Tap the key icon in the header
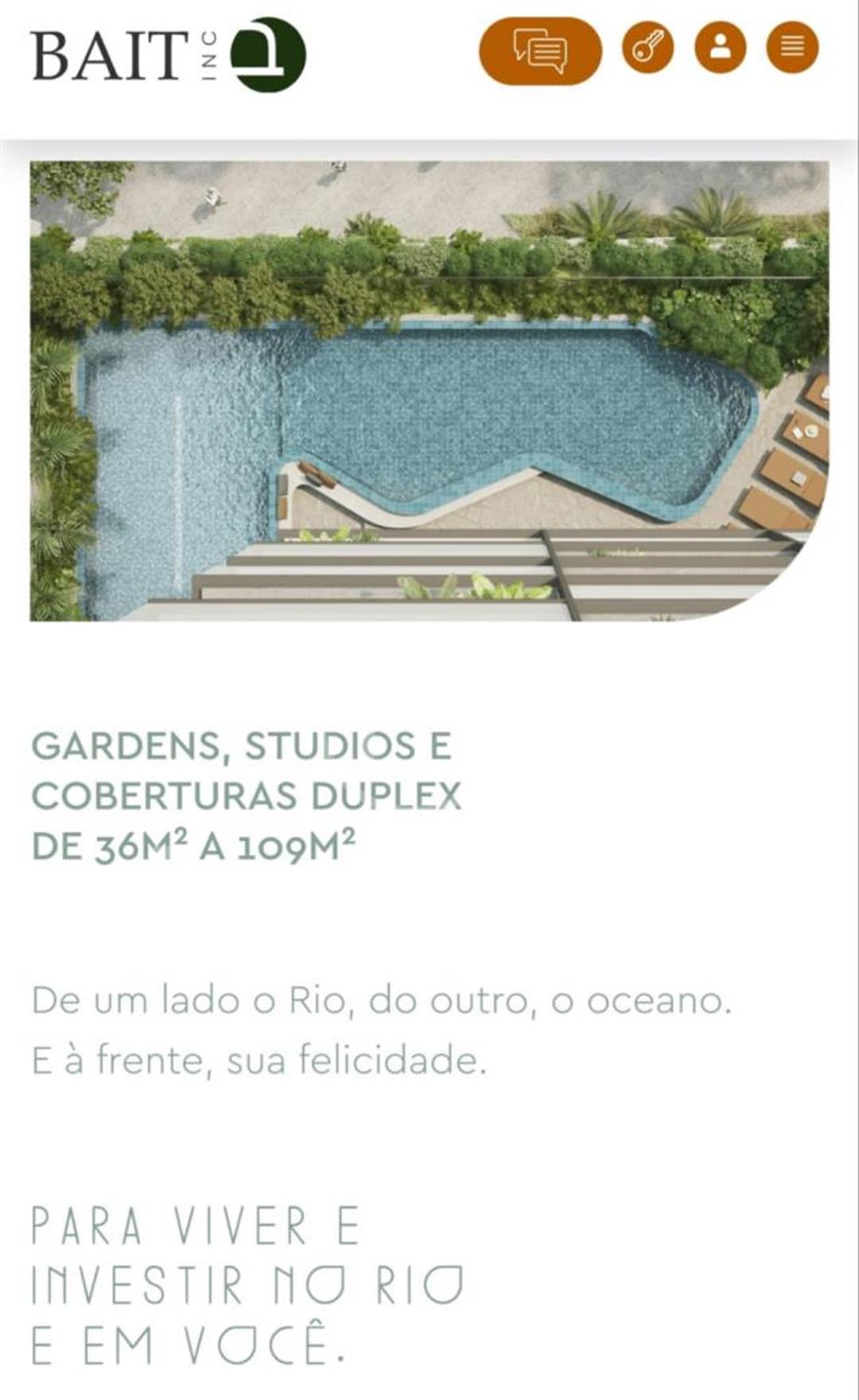This screenshot has height=1400, width=859. (647, 48)
